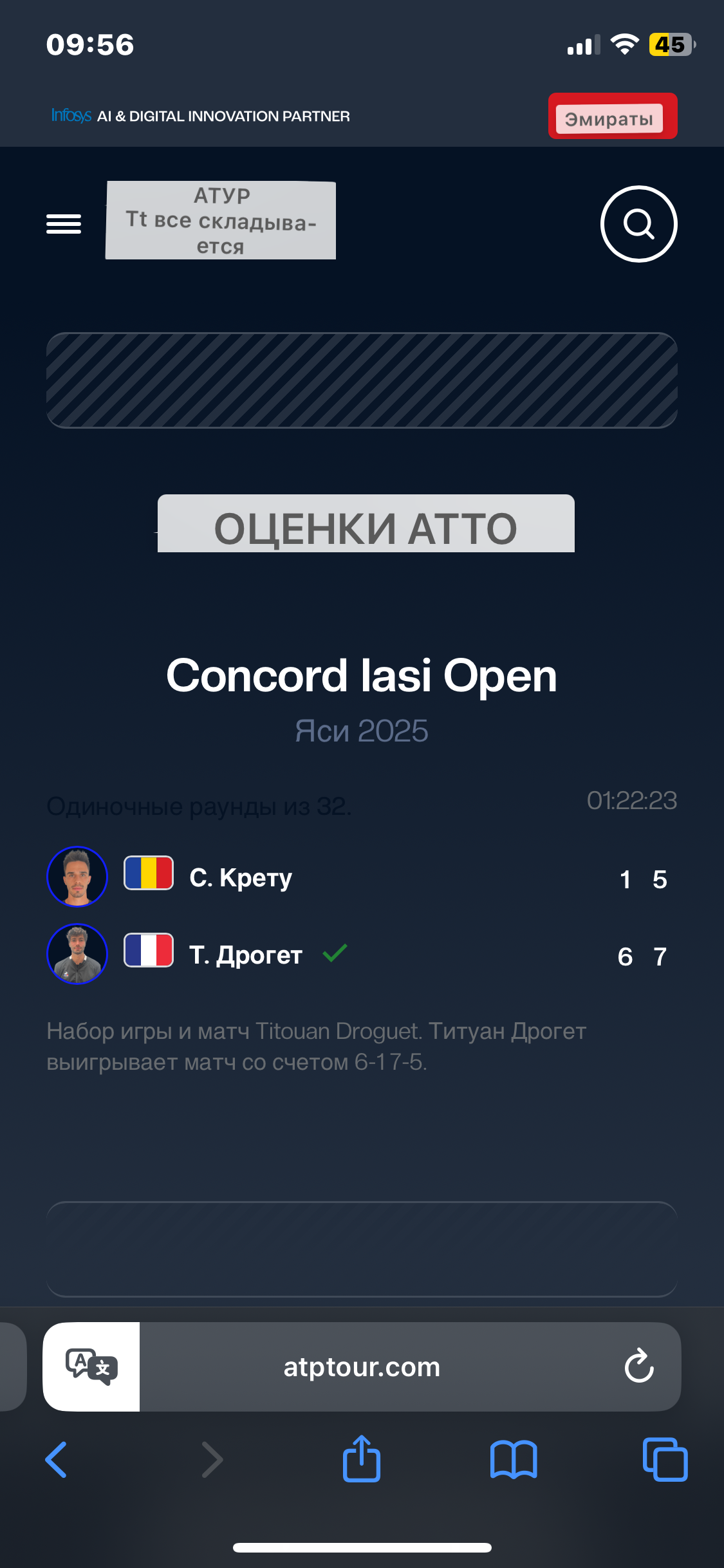Image resolution: width=724 pixels, height=1568 pixels.
Task: Open the page translation options
Action: tap(91, 1366)
